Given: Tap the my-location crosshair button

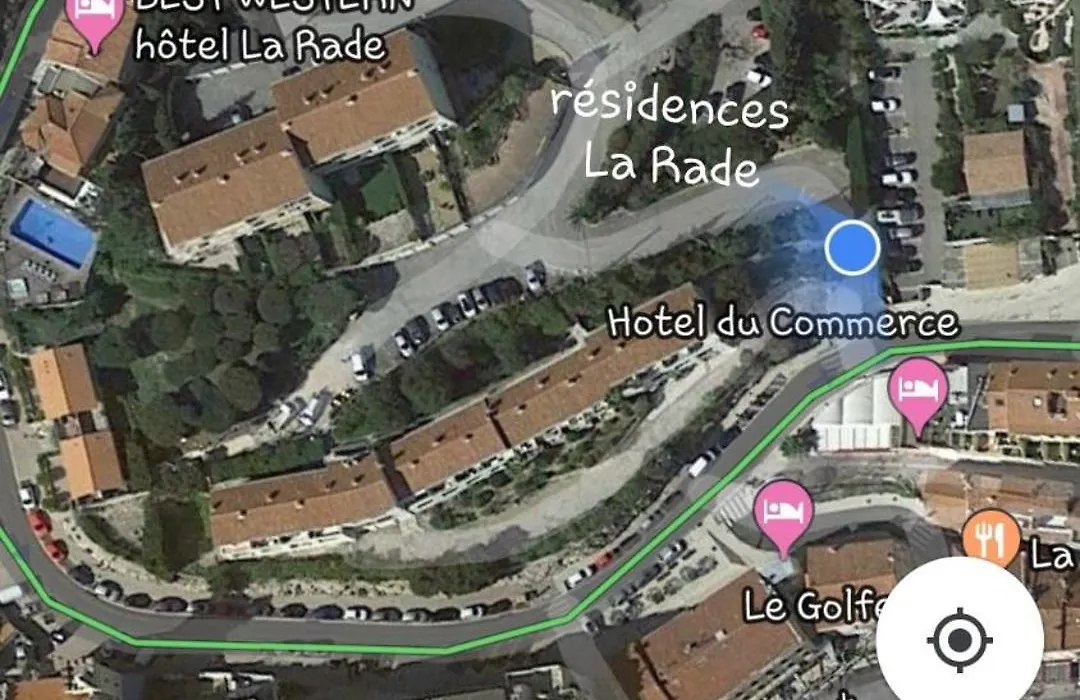Looking at the screenshot, I should 960,638.
